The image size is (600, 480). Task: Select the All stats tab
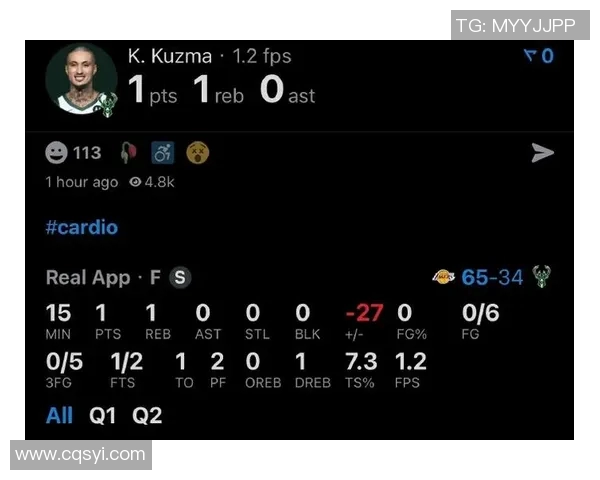pyautogui.click(x=59, y=415)
